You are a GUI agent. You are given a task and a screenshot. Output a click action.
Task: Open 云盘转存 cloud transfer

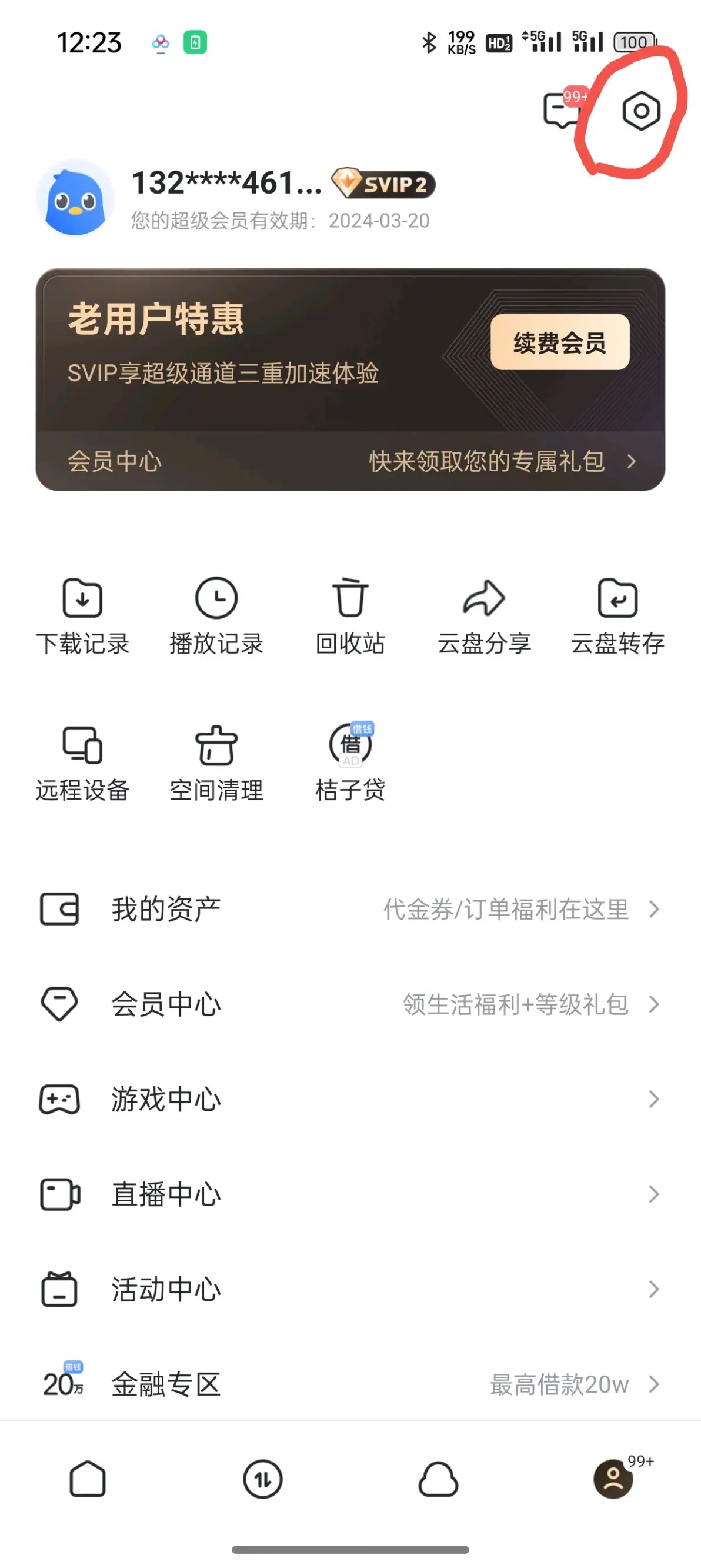(x=618, y=615)
